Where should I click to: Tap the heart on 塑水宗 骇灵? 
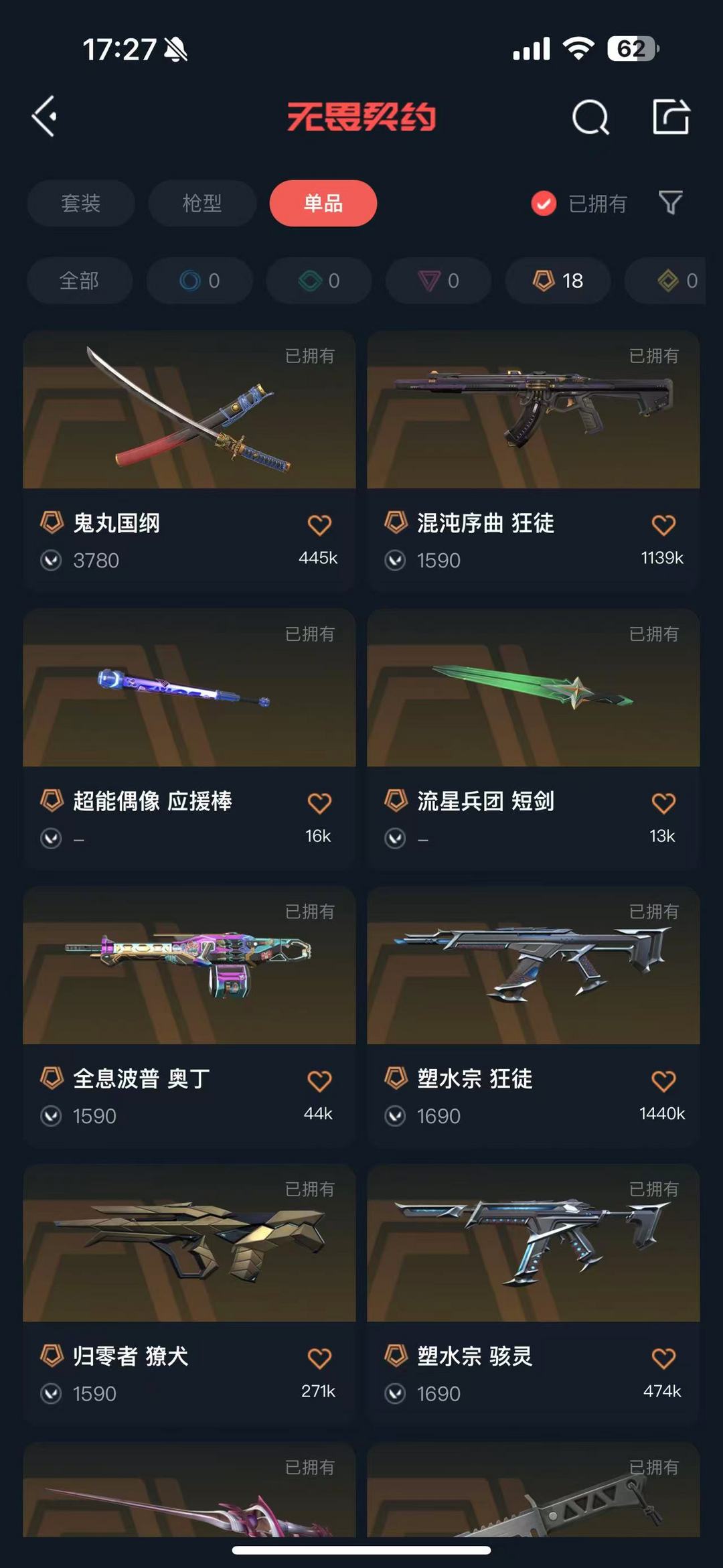tap(663, 1358)
